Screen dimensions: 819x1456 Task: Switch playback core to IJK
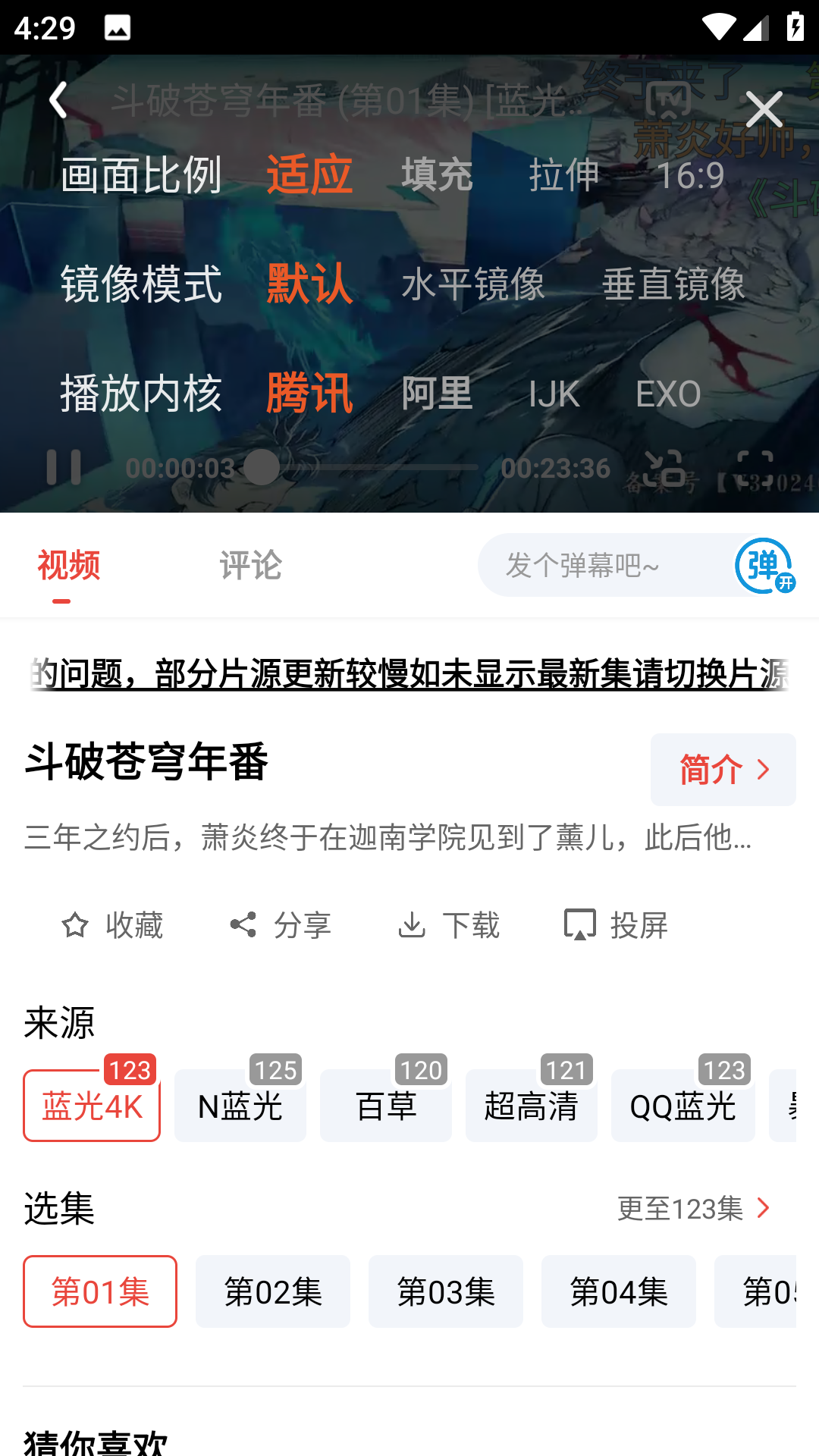tap(554, 394)
